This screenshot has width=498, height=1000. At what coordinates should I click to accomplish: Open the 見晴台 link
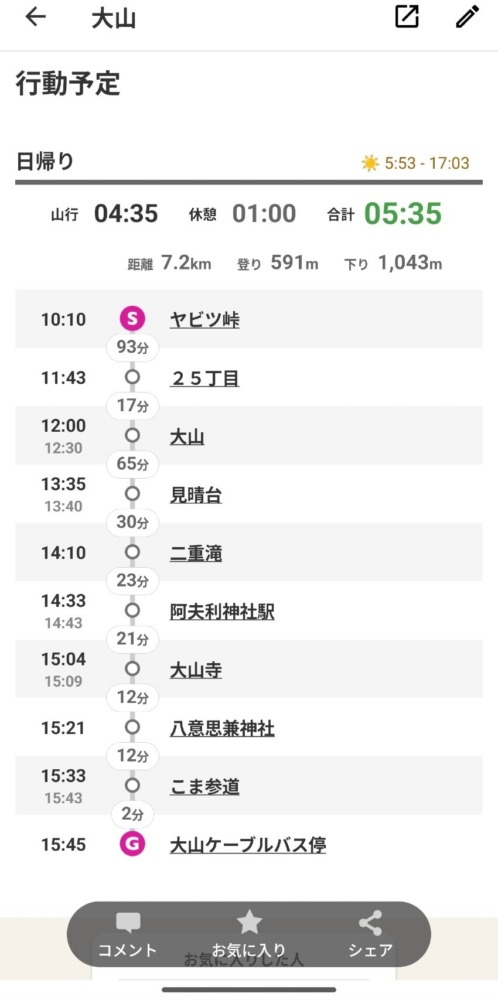(196, 495)
